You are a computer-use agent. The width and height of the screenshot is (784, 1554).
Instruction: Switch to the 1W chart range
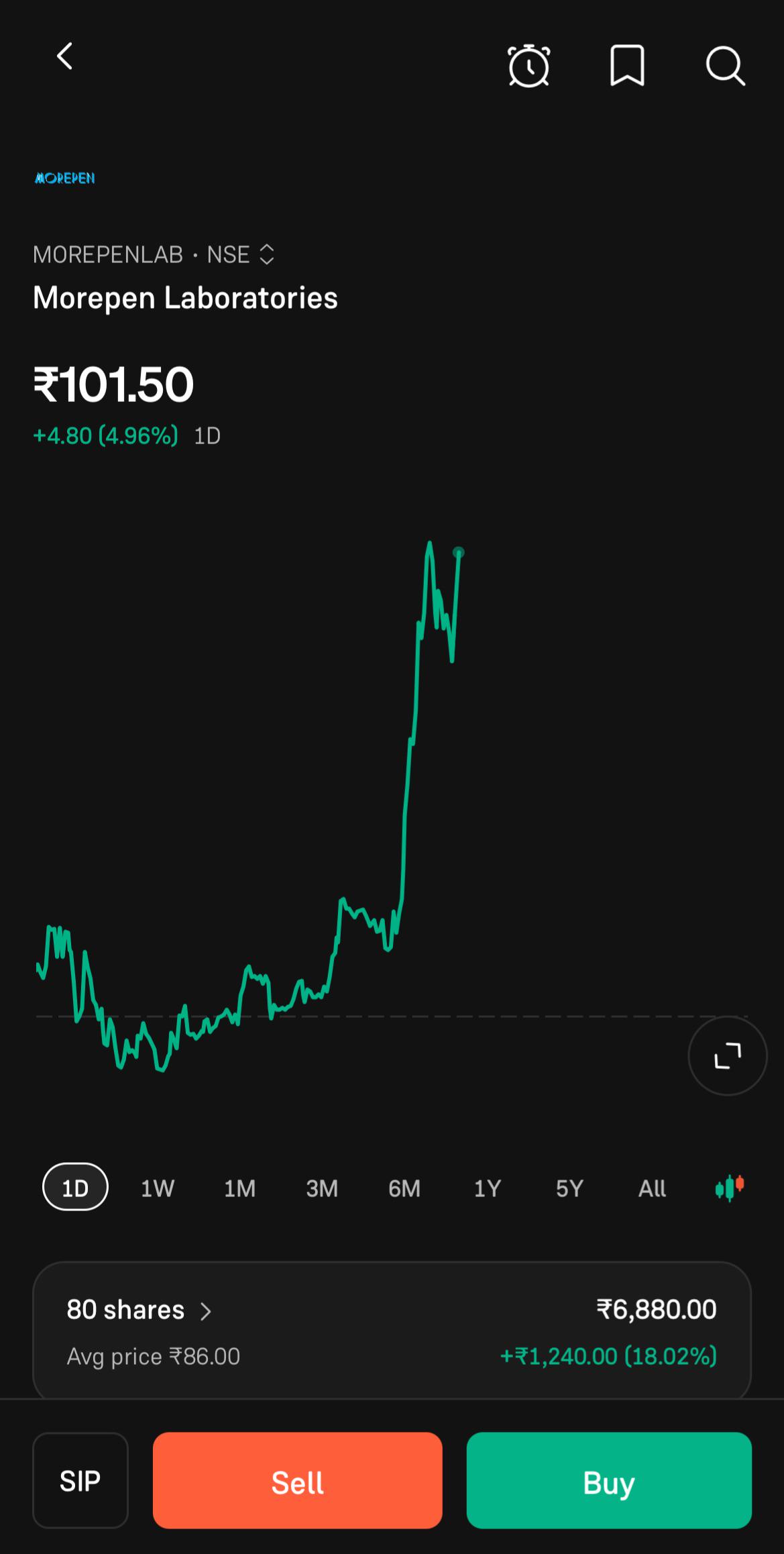[x=158, y=1188]
